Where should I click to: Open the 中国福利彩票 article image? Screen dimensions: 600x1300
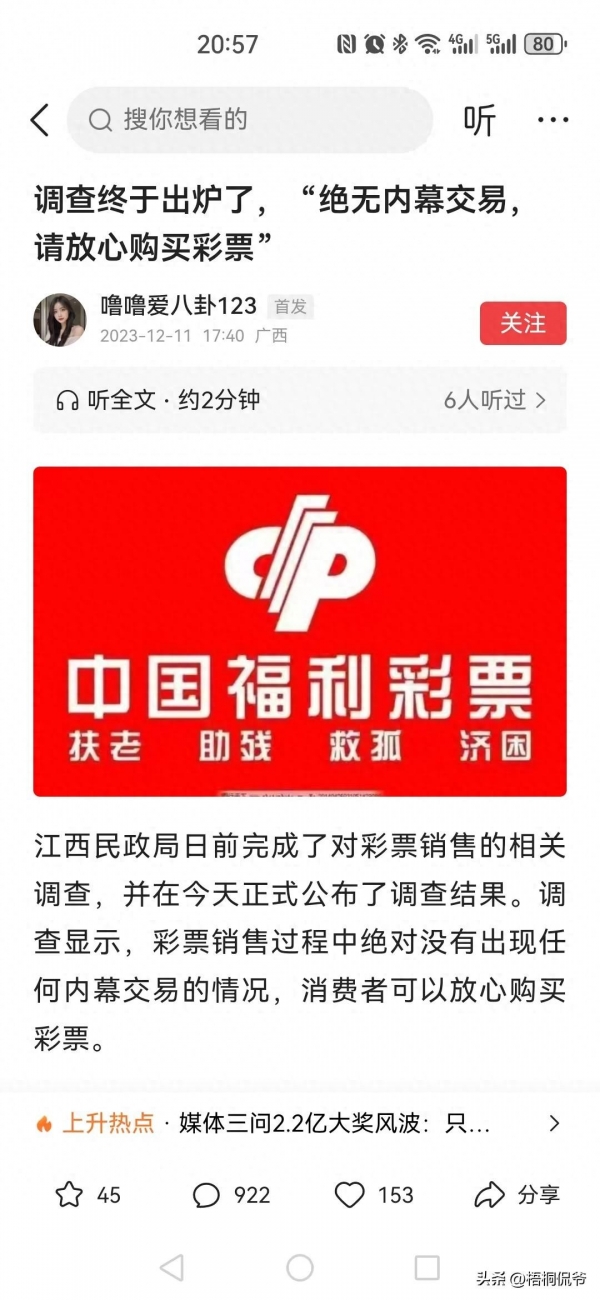pyautogui.click(x=300, y=631)
